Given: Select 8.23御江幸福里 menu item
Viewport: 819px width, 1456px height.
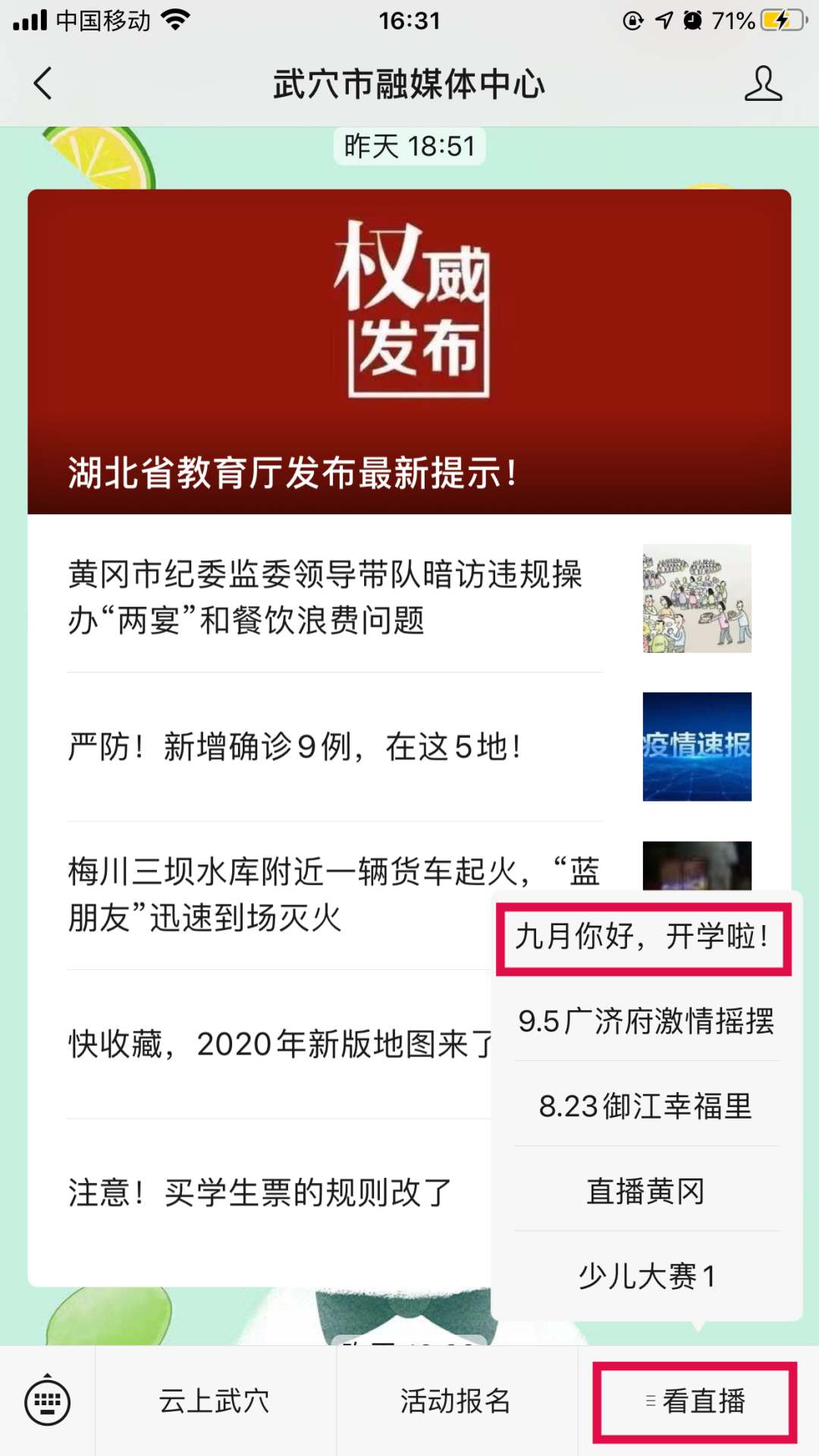Looking at the screenshot, I should tap(646, 1106).
